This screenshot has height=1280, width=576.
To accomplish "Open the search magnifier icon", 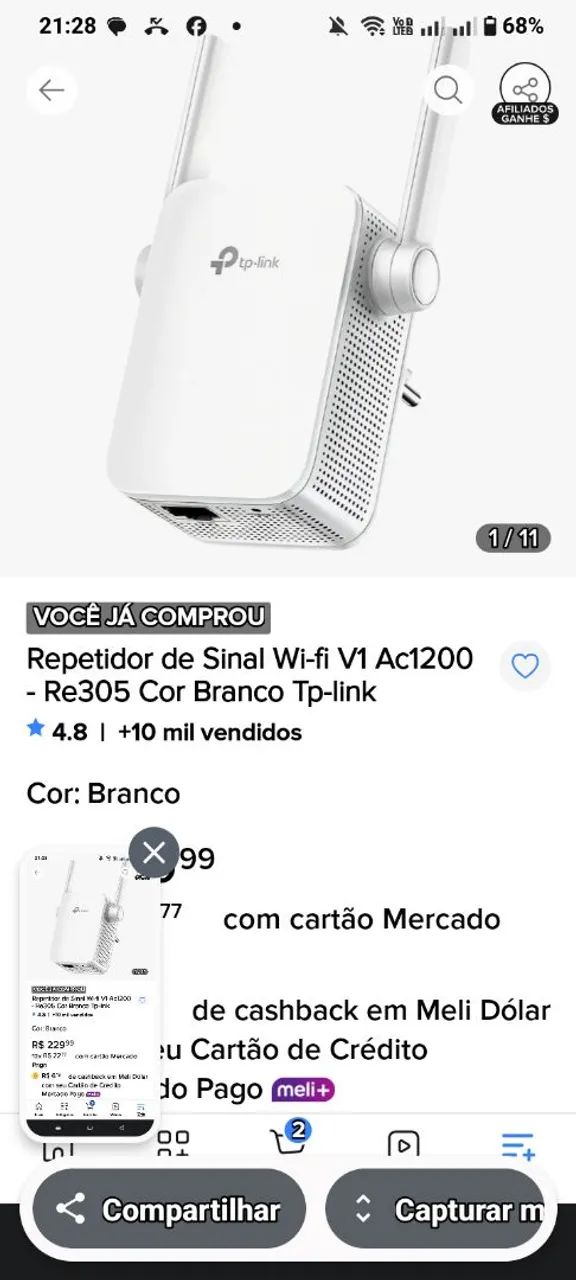I will (448, 90).
